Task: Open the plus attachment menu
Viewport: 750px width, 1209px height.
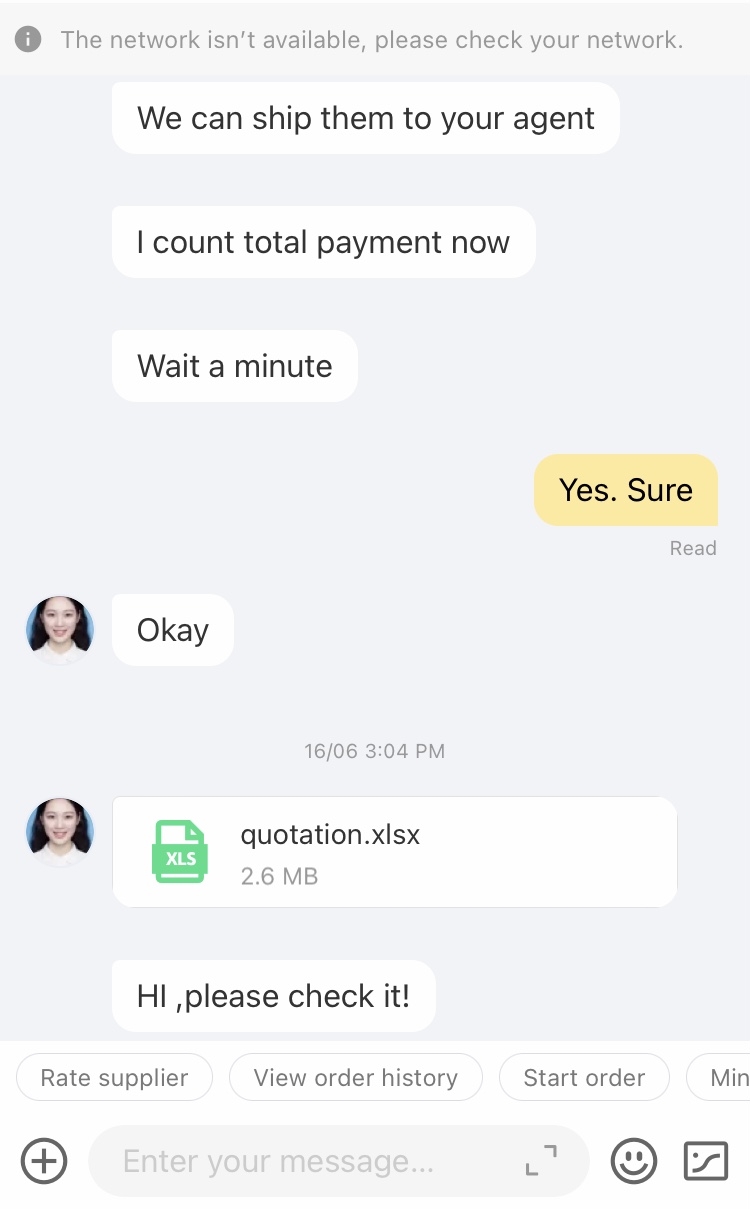Action: [44, 1161]
